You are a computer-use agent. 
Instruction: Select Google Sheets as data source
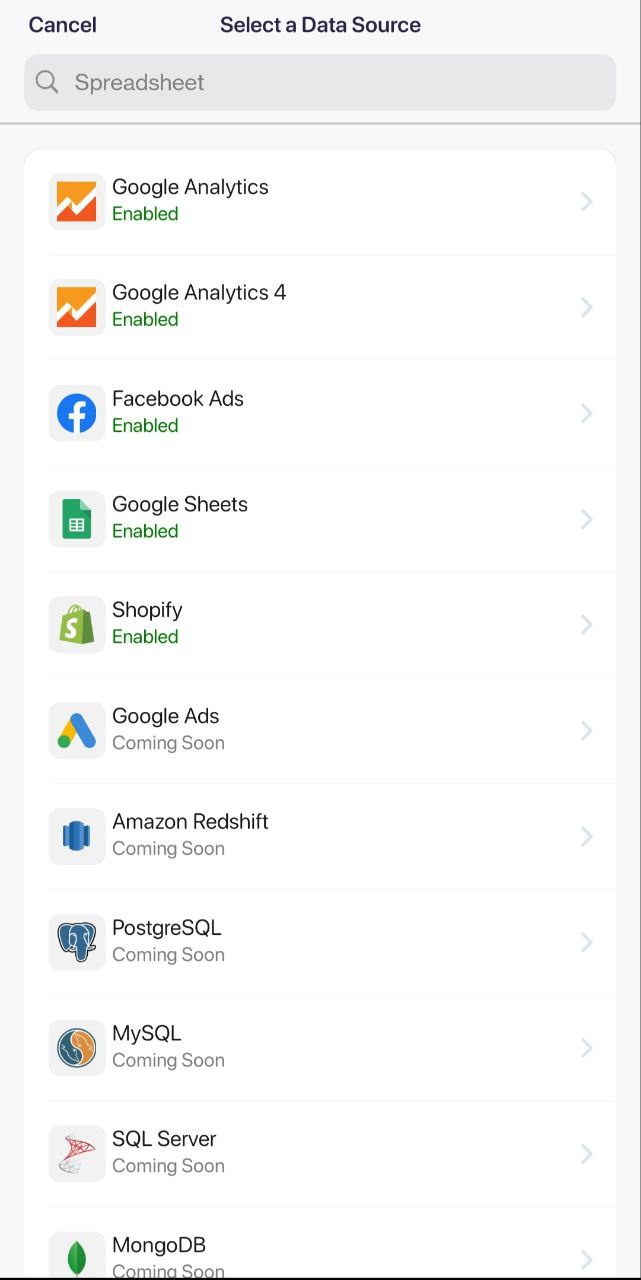click(320, 518)
